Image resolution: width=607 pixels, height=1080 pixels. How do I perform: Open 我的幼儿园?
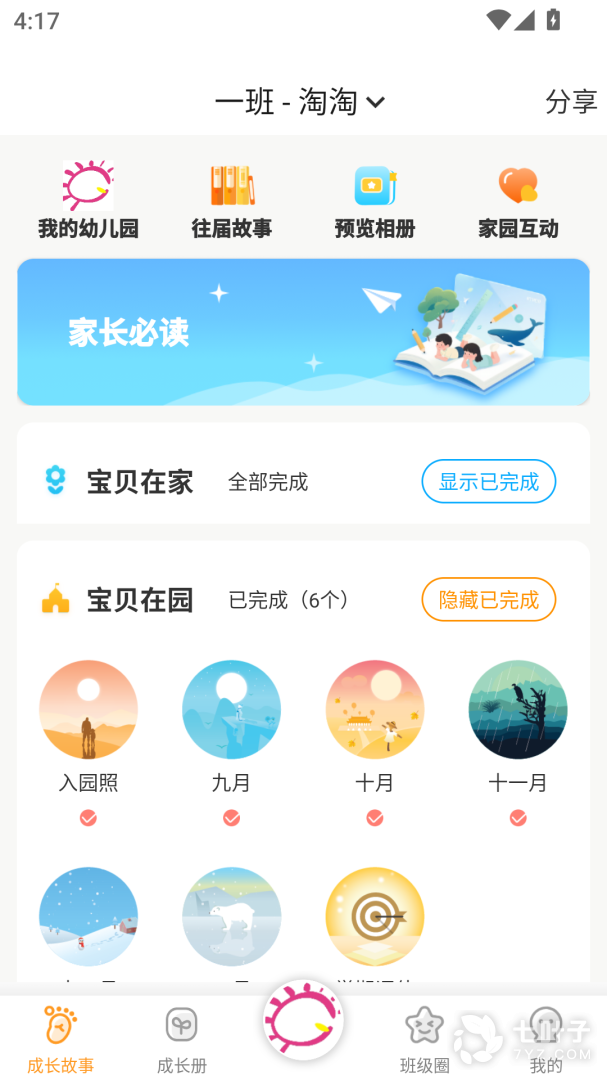coord(88,201)
